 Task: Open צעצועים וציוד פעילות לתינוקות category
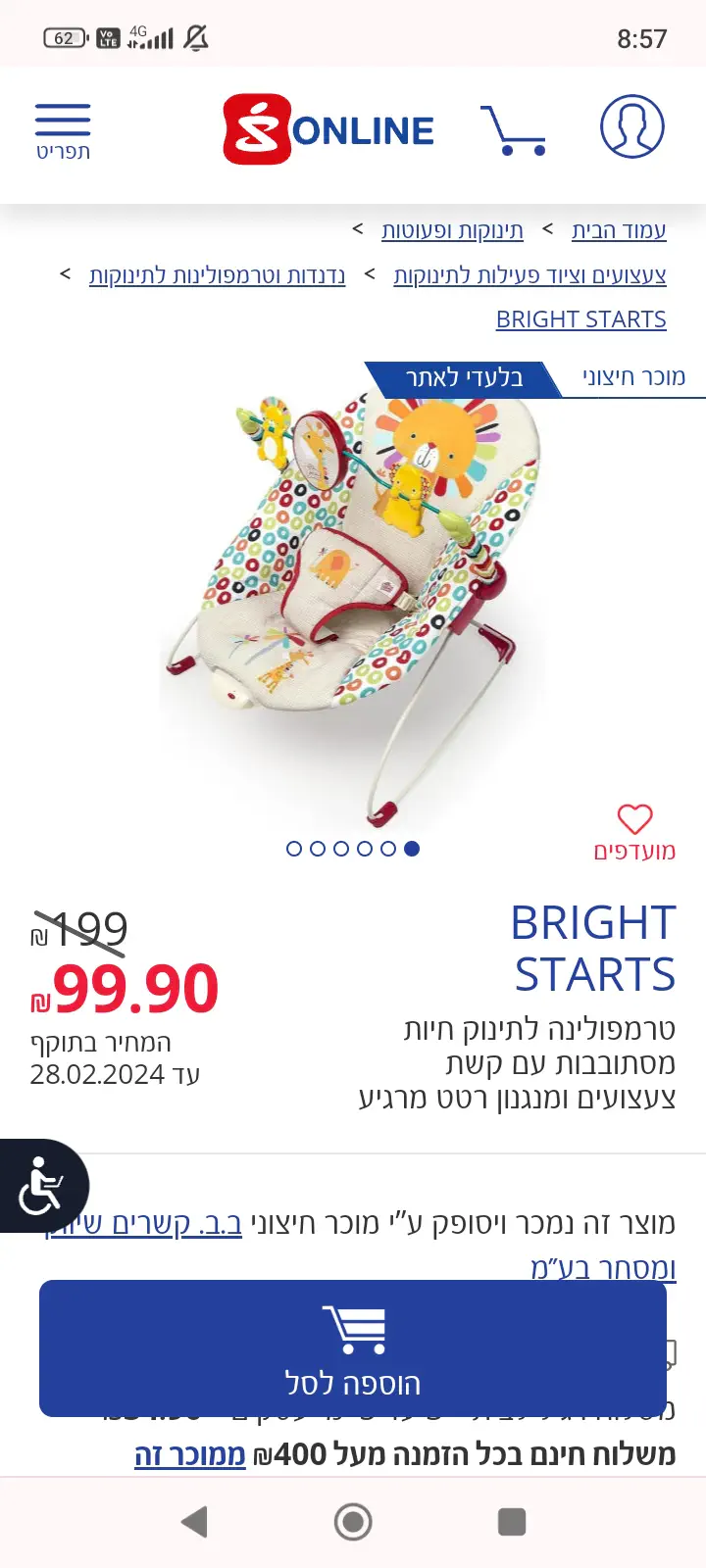529,275
